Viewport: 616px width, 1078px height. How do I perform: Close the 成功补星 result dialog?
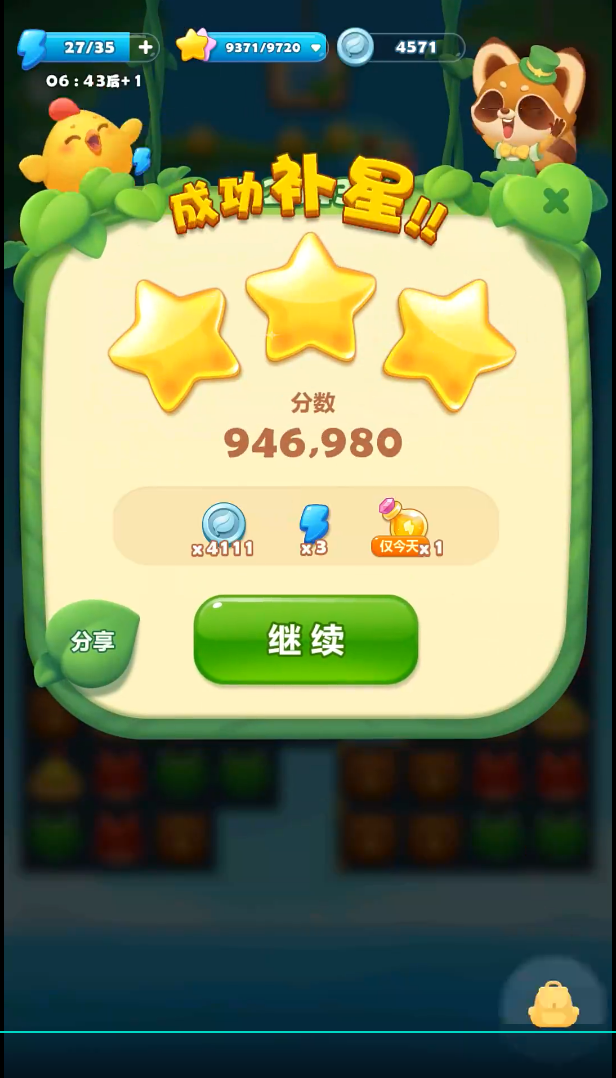click(x=555, y=202)
